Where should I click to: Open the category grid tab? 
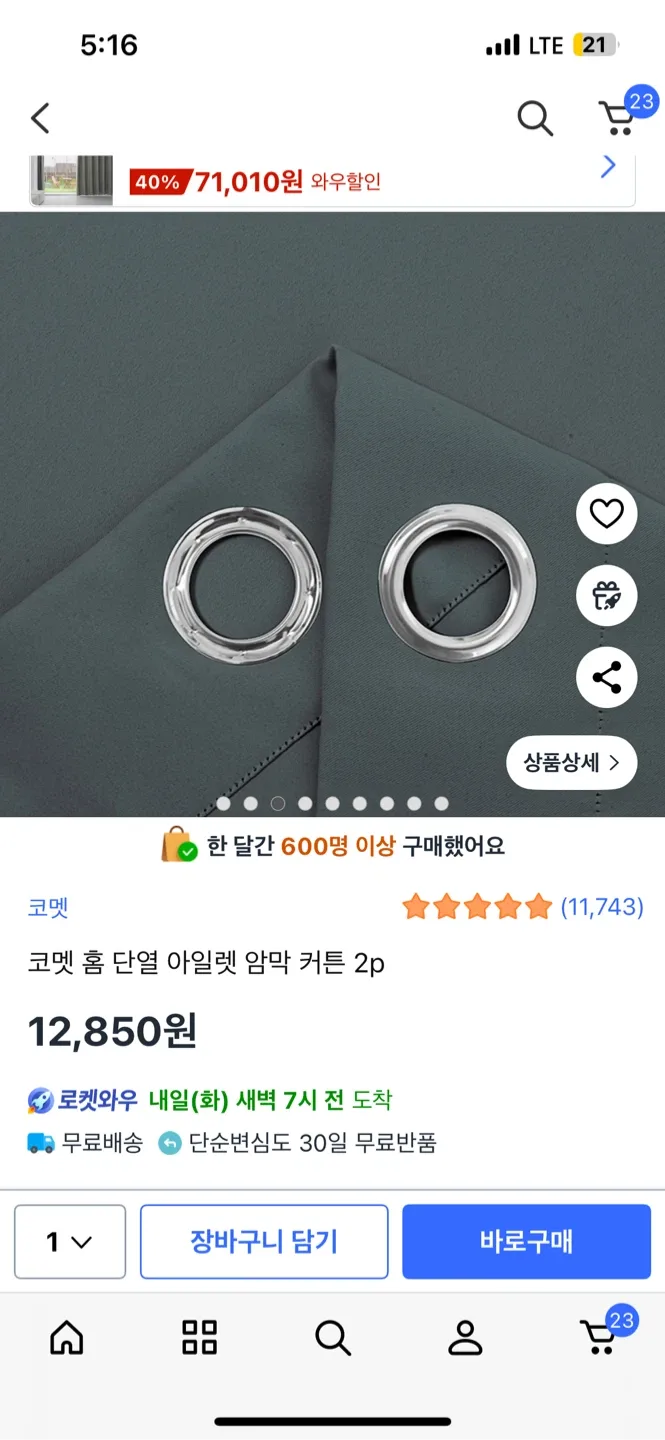[x=200, y=1337]
